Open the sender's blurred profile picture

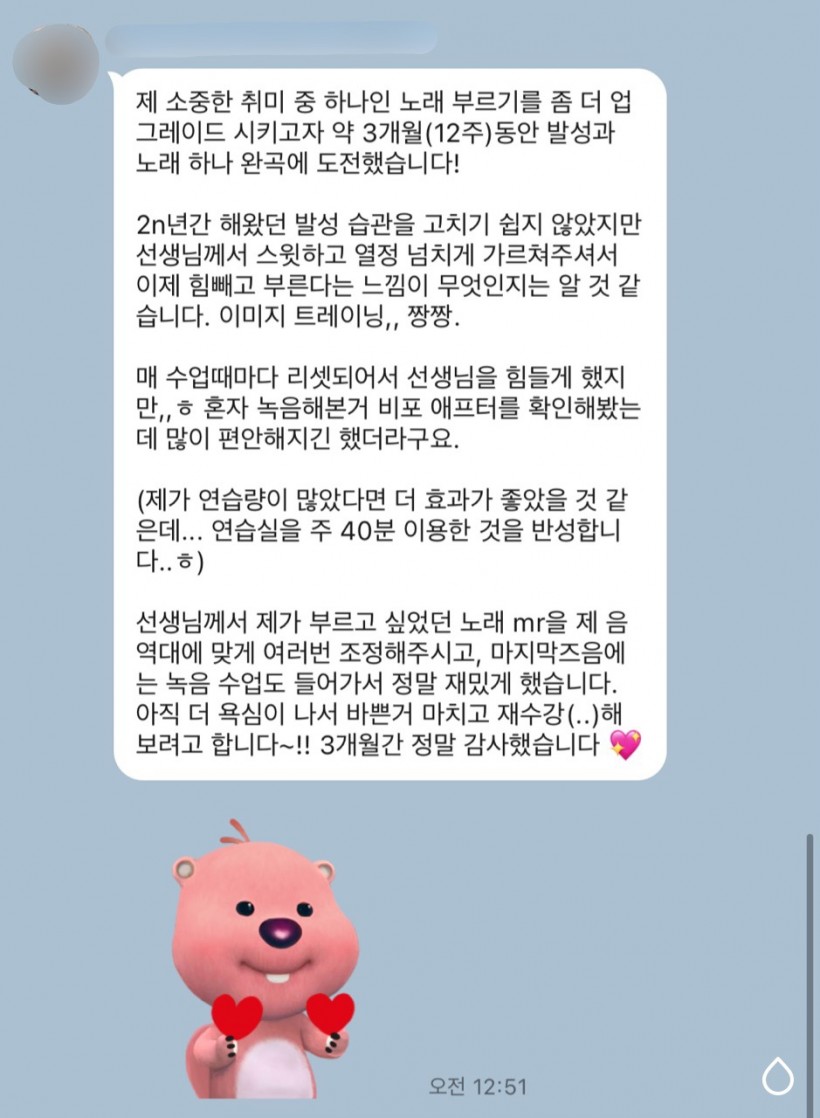click(x=54, y=62)
